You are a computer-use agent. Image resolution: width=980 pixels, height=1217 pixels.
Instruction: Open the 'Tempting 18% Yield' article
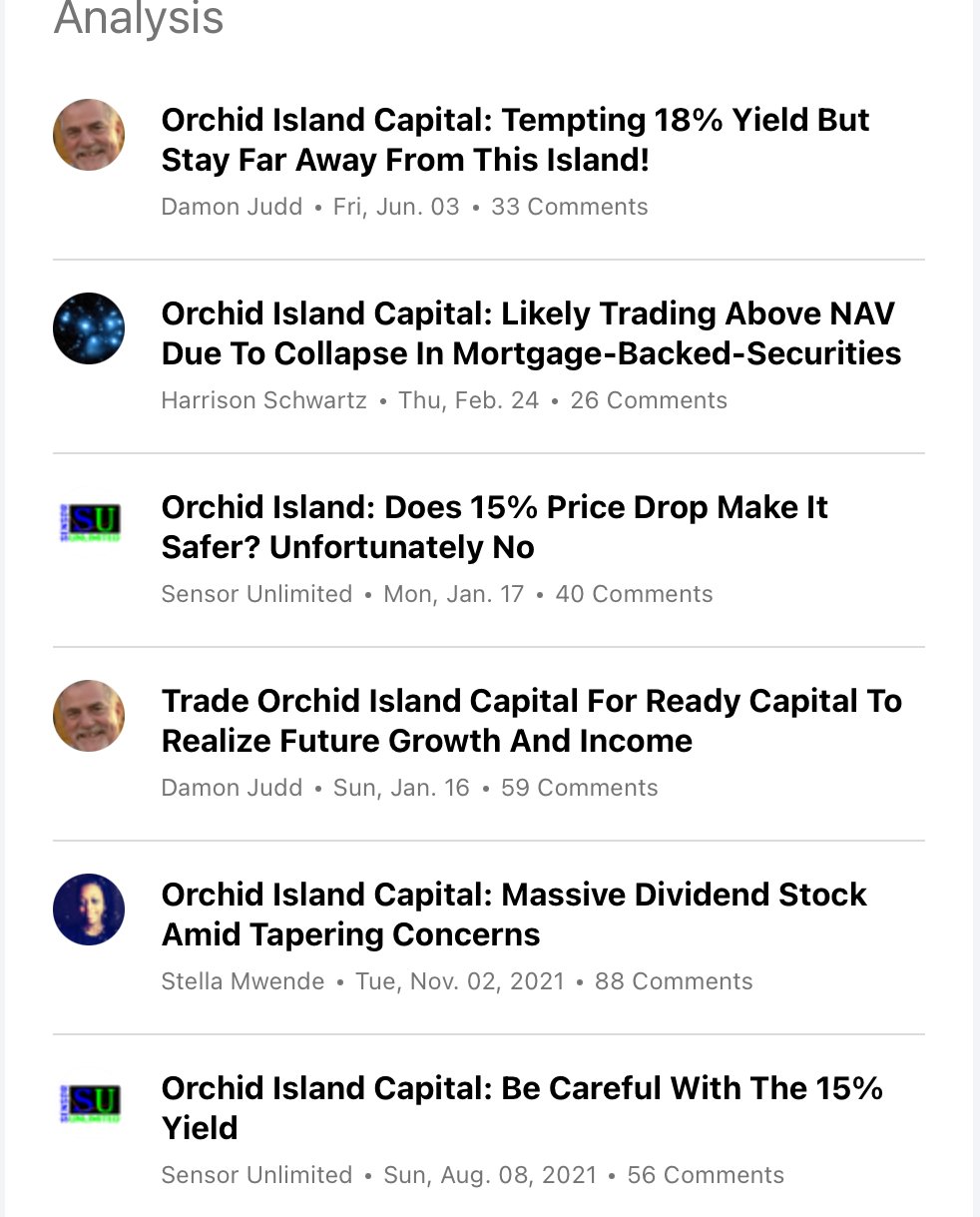[515, 140]
